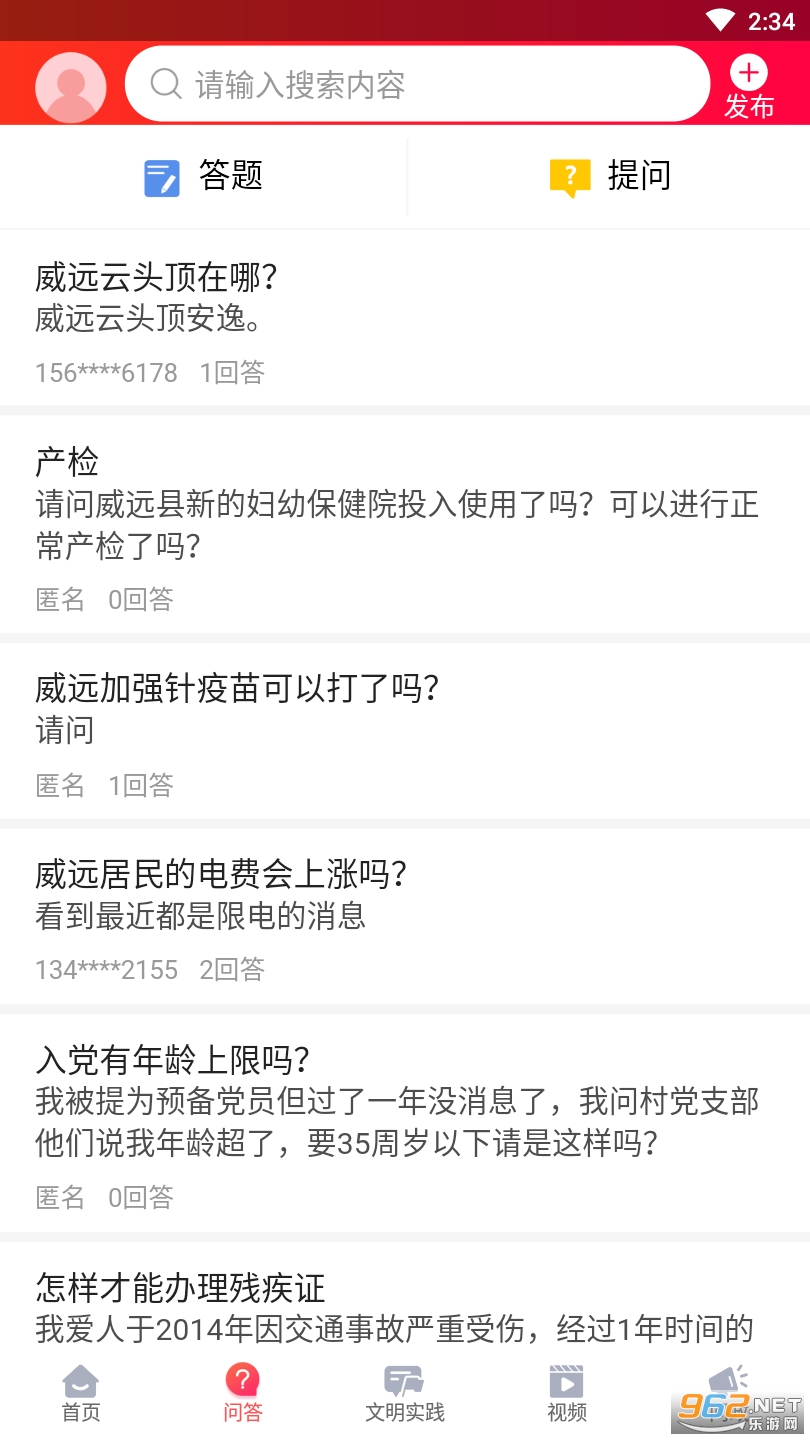810x1440 pixels.
Task: View the question 怎样才能办理残疾证
Action: (x=181, y=1288)
